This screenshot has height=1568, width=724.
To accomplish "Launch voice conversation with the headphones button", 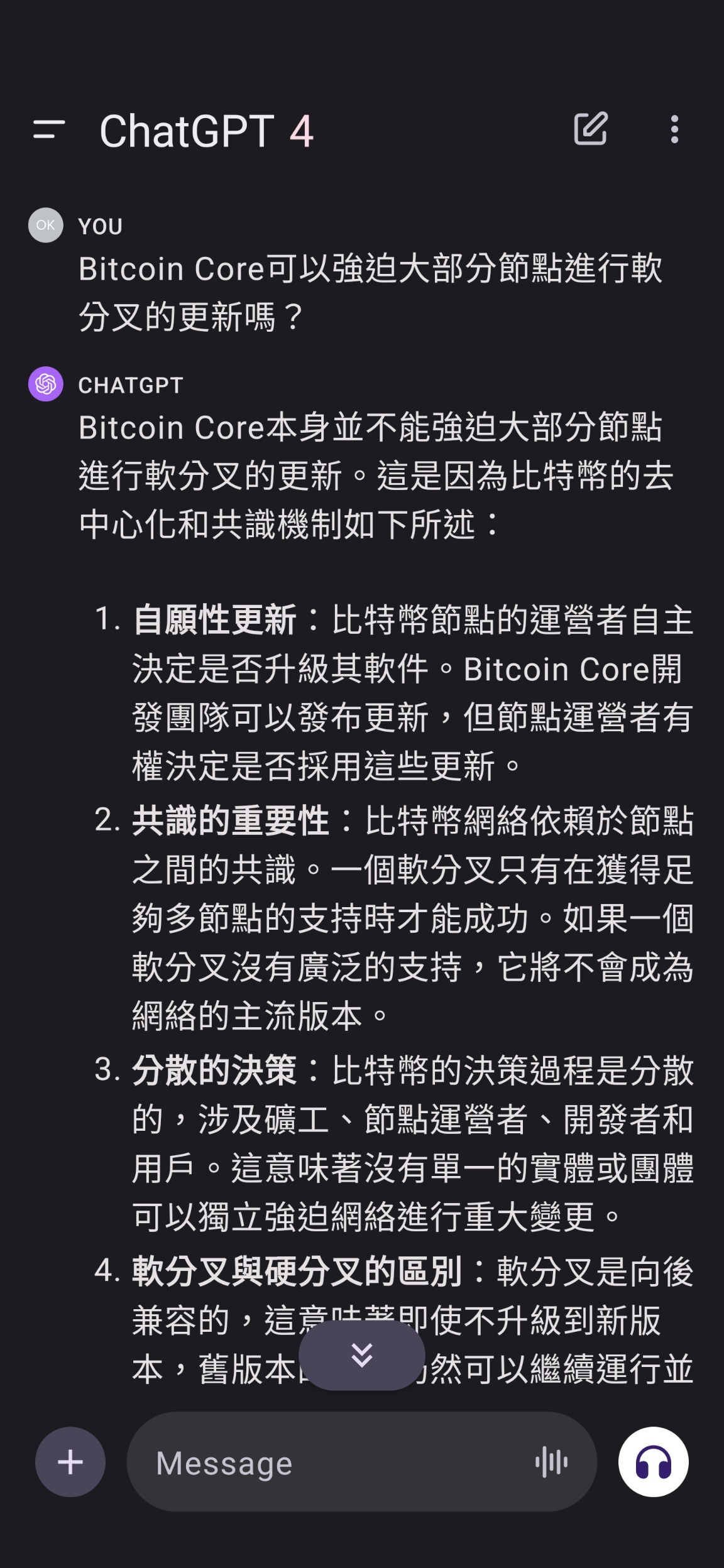I will [x=654, y=1462].
